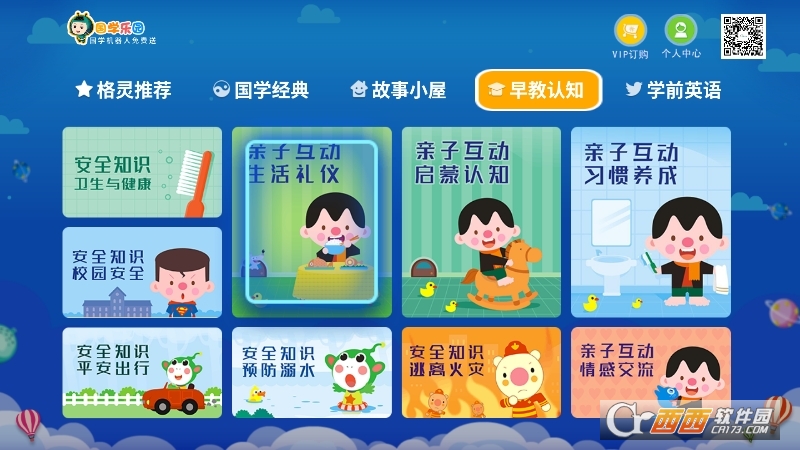Switch to 国学经典 tab
The image size is (800, 450).
pos(261,90)
